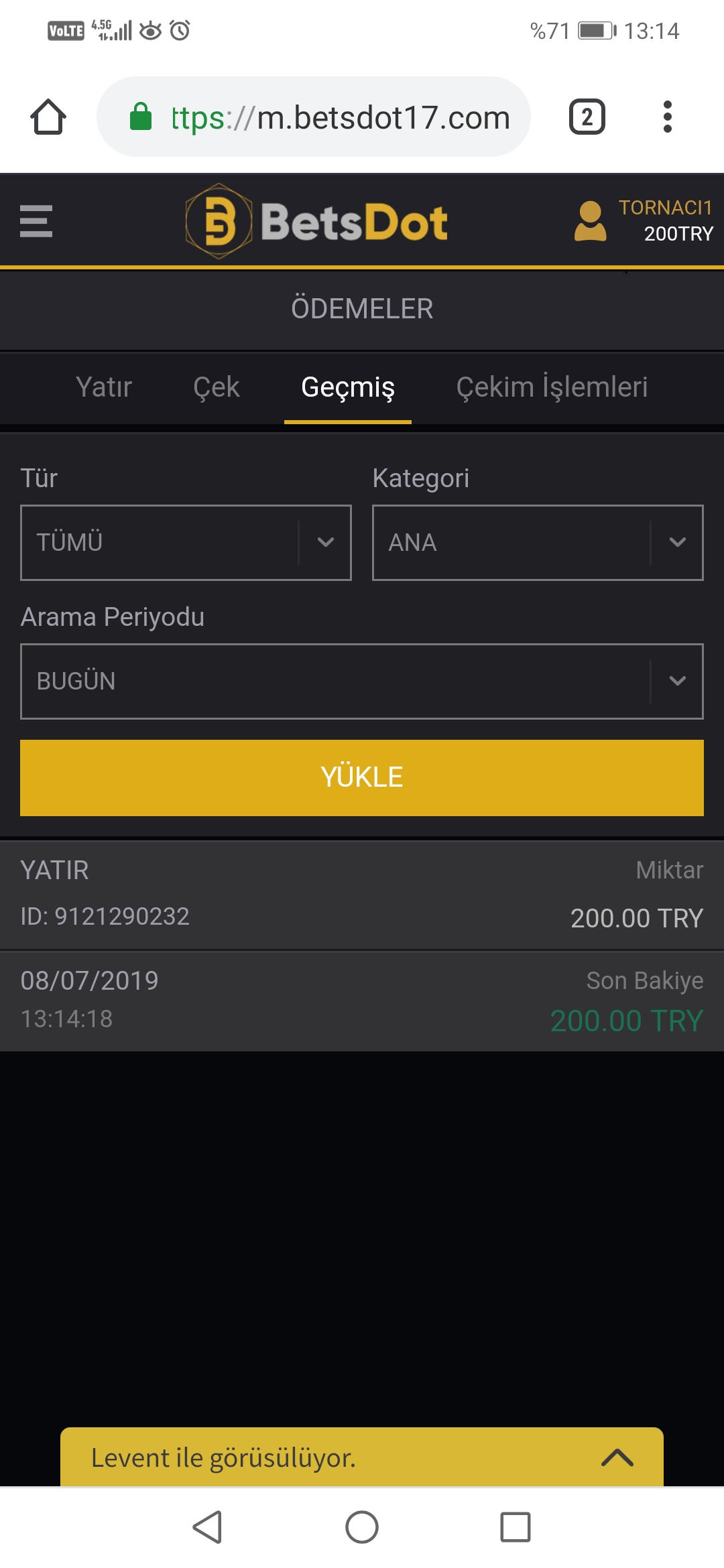724x1568 pixels.
Task: Open the TORNACI1 account profile
Action: coord(644,220)
